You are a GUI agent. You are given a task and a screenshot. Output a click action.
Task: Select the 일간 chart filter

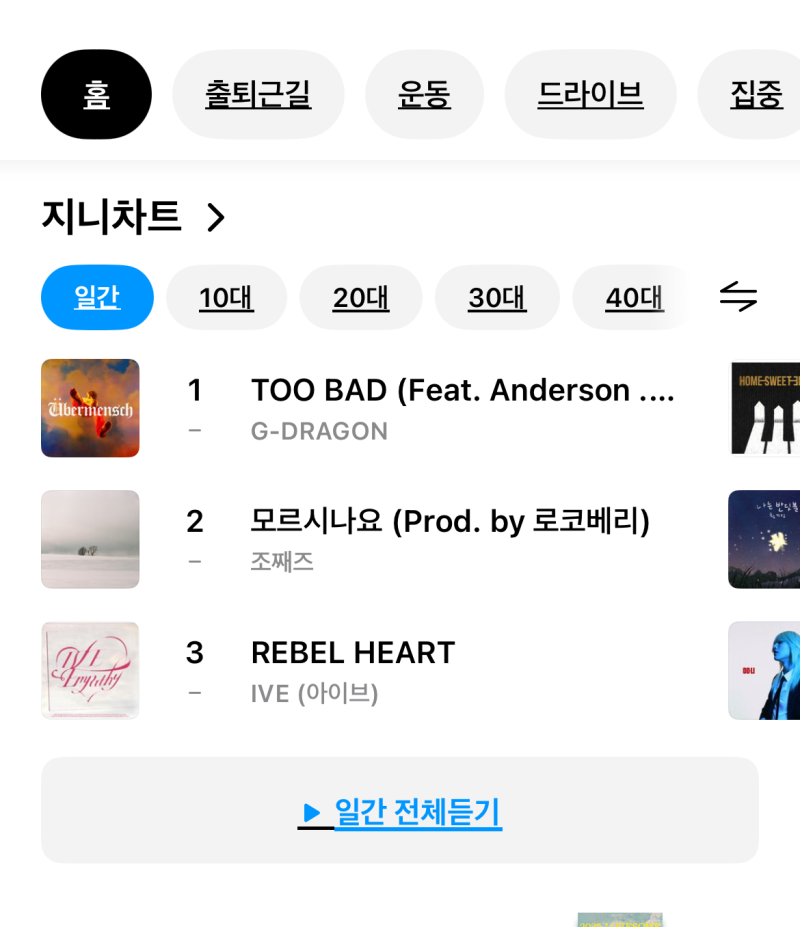pyautogui.click(x=97, y=297)
